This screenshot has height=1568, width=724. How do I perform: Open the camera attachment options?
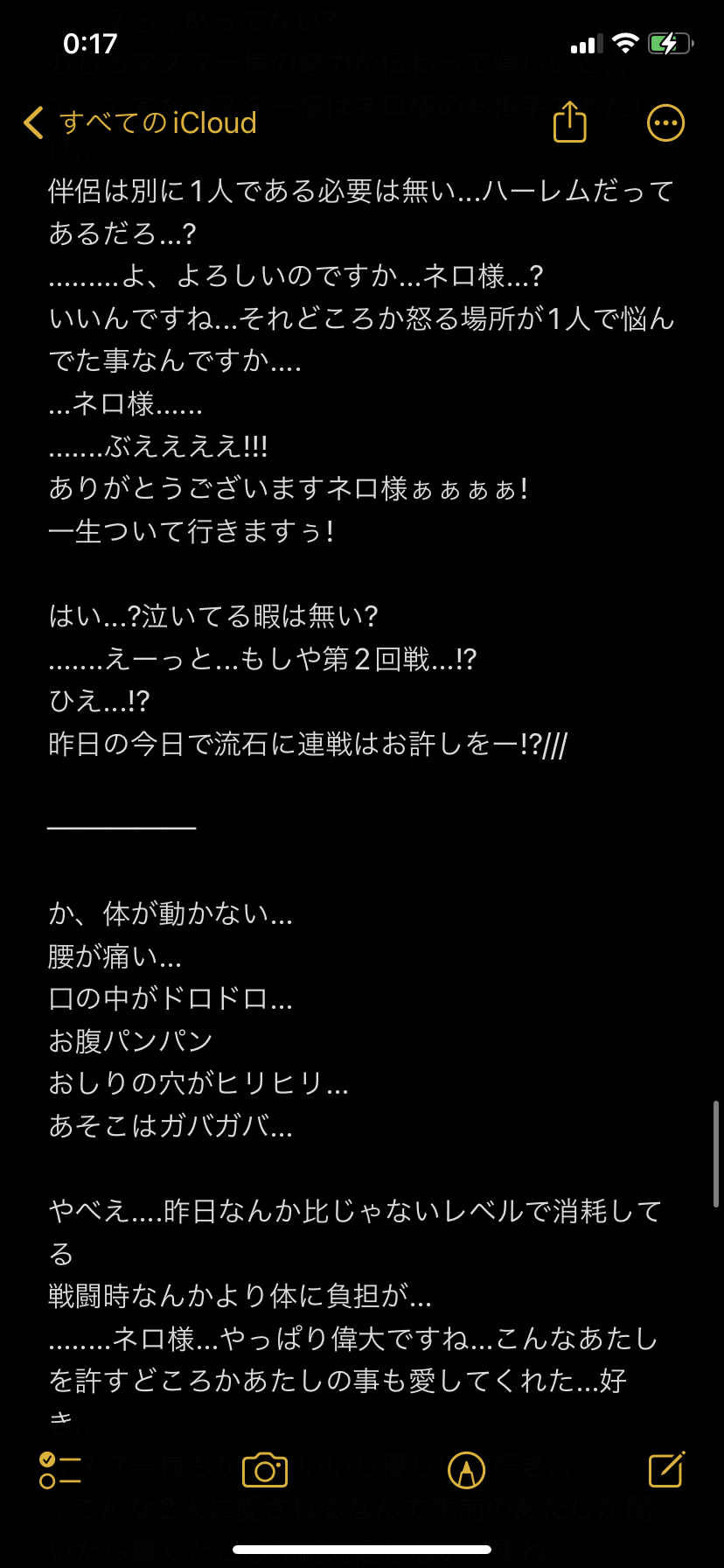tap(265, 1470)
